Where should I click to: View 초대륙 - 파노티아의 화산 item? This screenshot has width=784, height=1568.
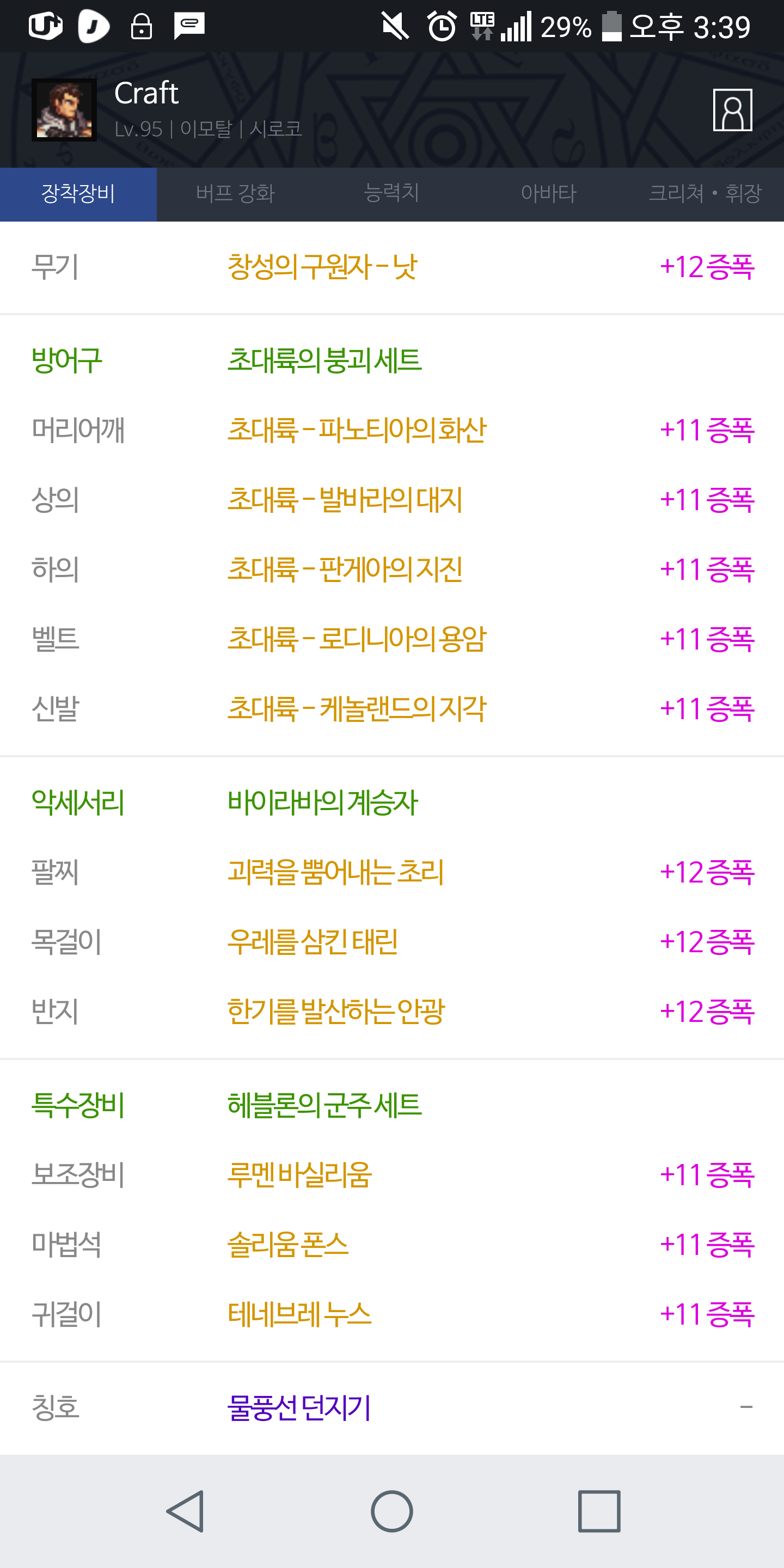356,430
